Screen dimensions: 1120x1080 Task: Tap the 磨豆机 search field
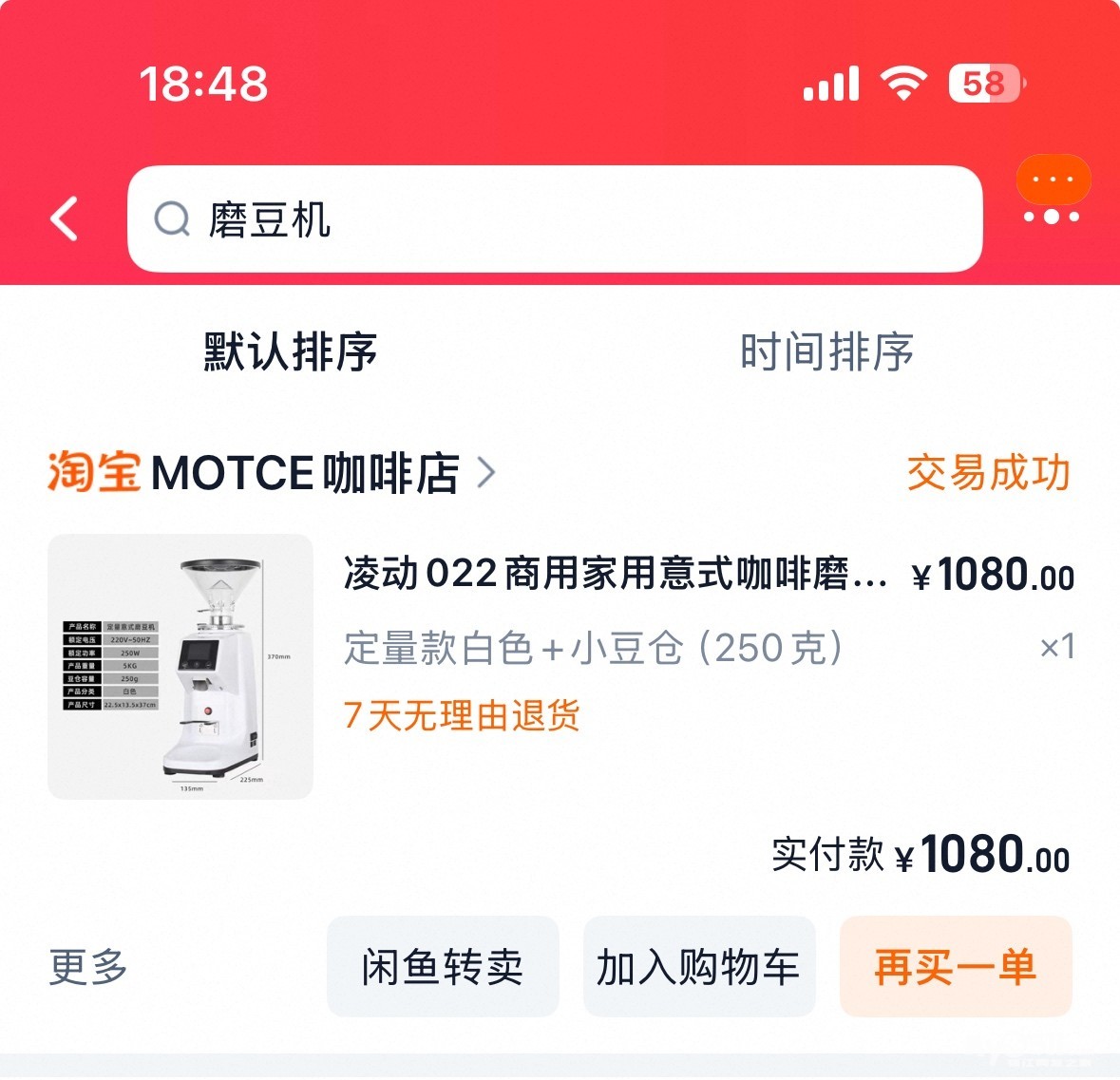coord(554,219)
